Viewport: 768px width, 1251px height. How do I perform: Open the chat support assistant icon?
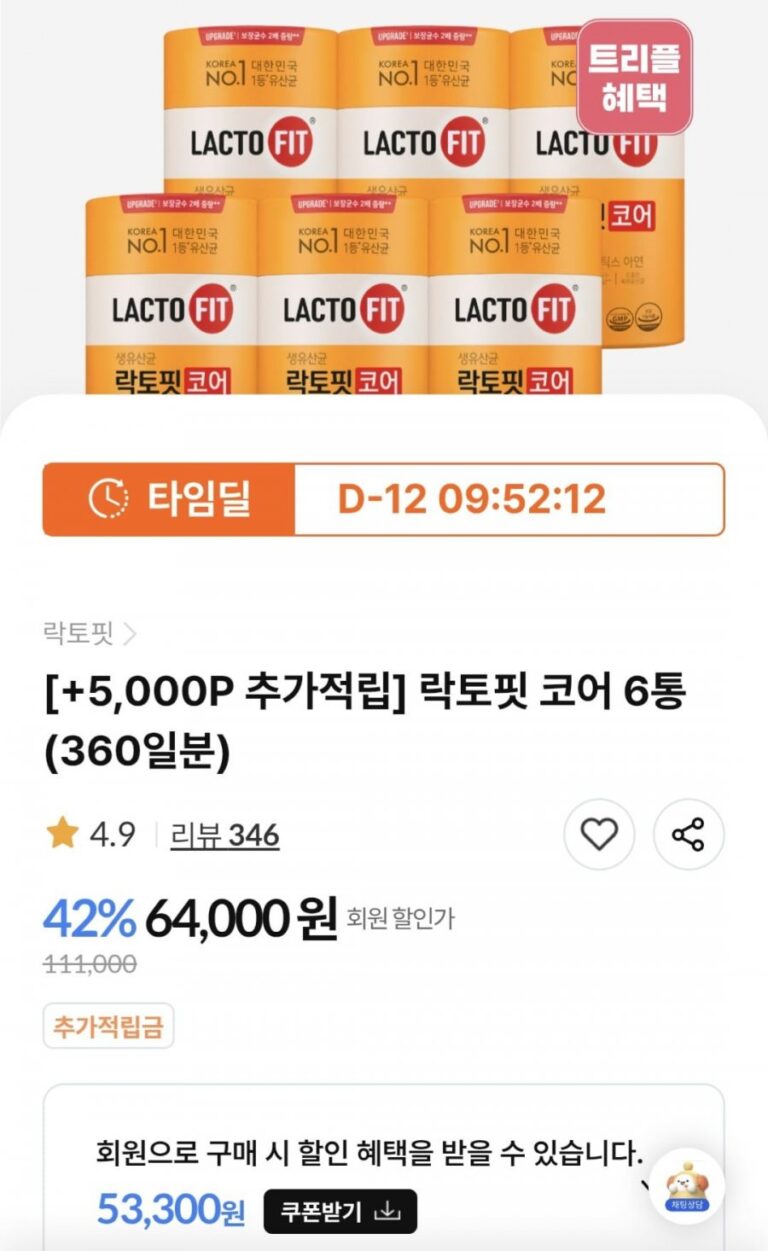click(686, 1186)
